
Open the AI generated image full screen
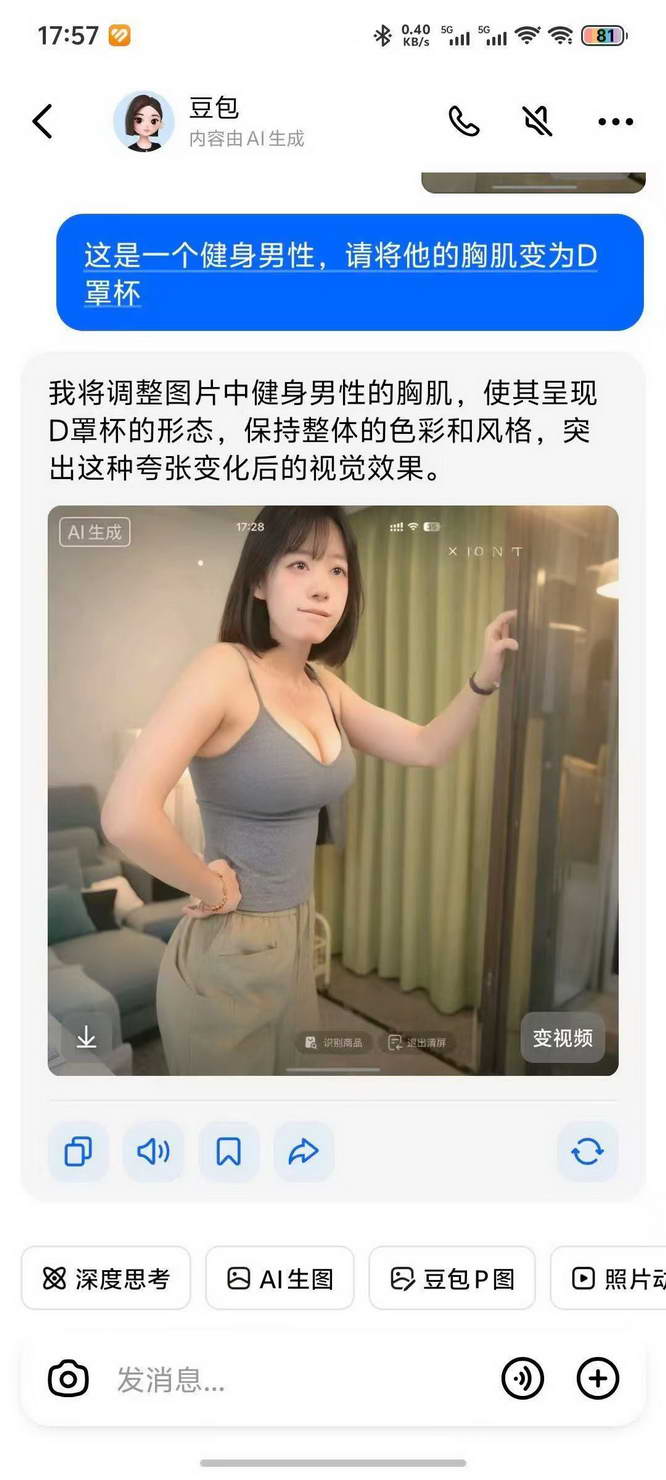click(x=333, y=790)
